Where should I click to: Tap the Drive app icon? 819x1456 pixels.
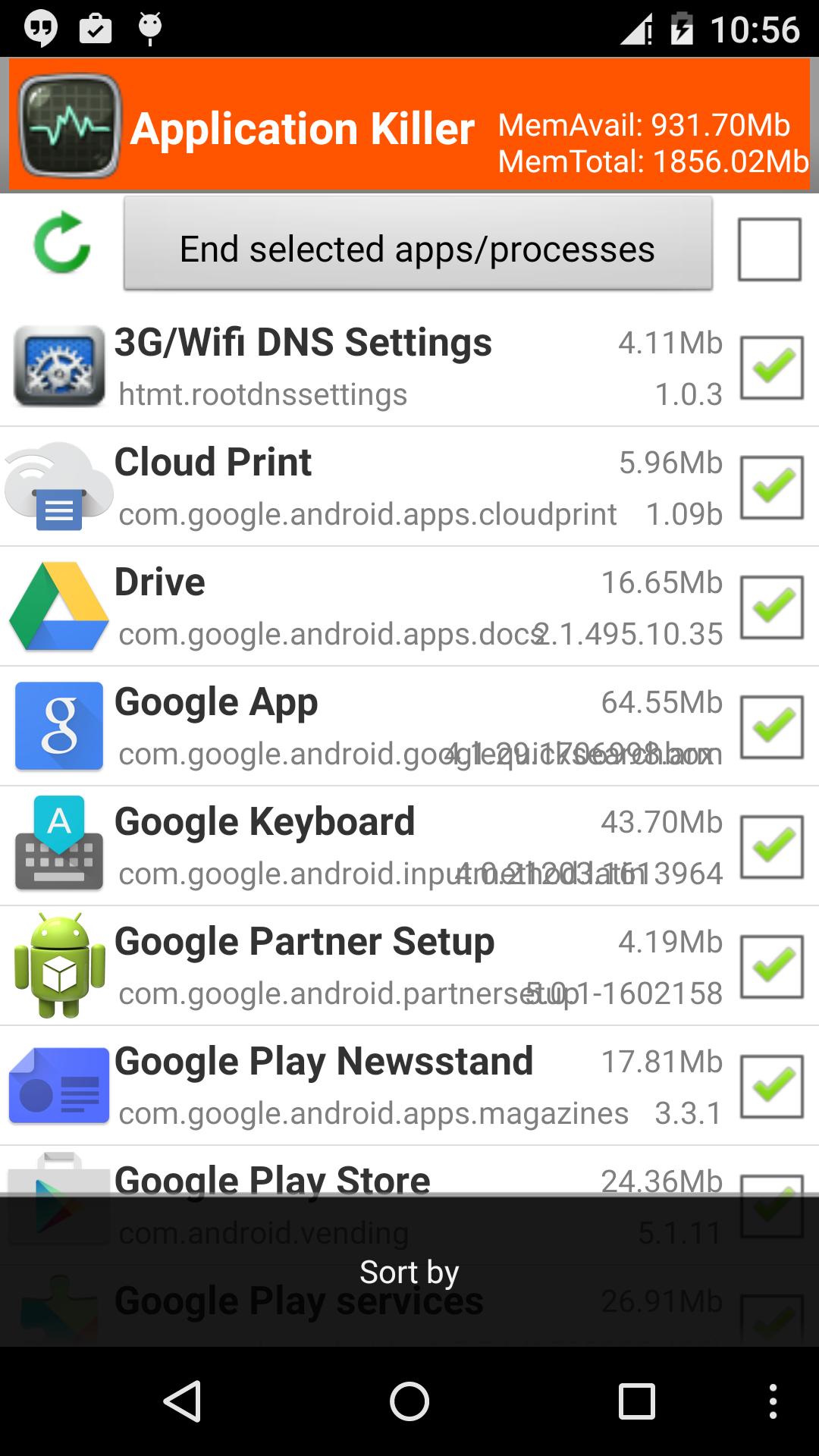coord(58,605)
